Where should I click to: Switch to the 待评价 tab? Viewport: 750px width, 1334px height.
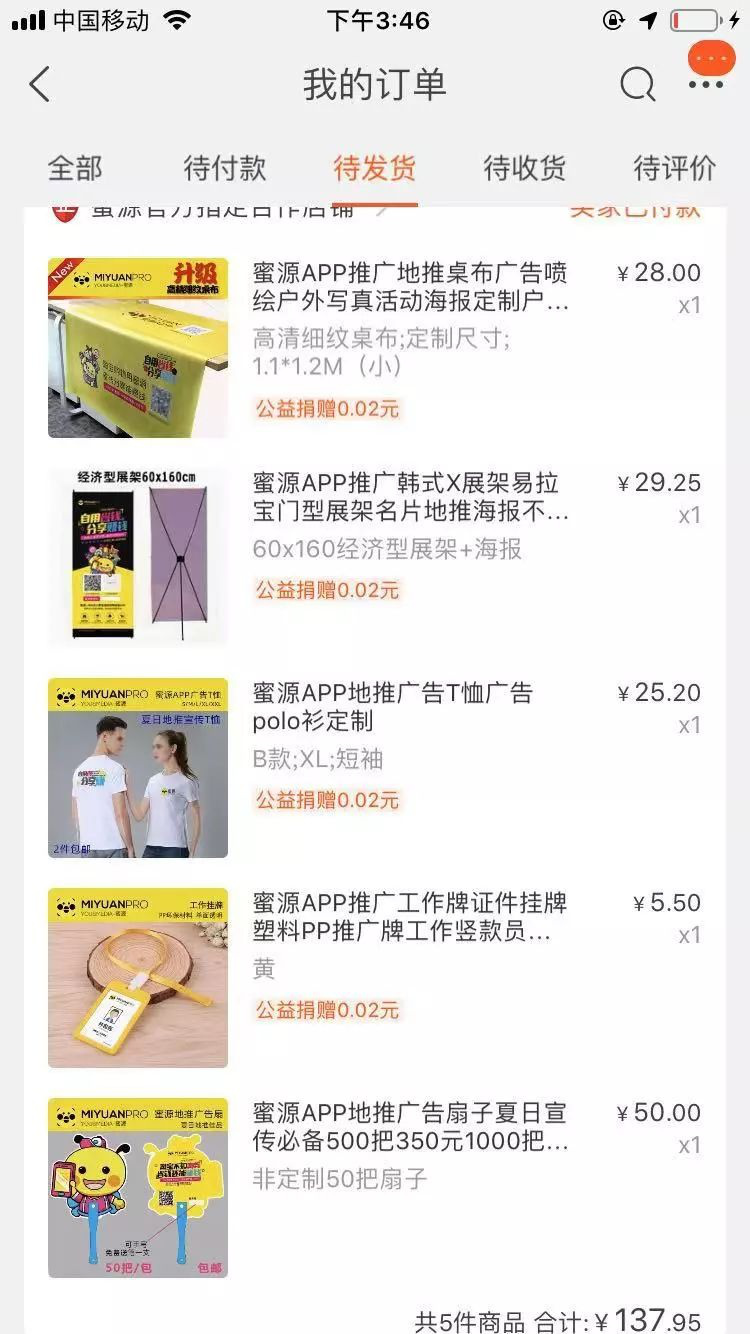675,168
